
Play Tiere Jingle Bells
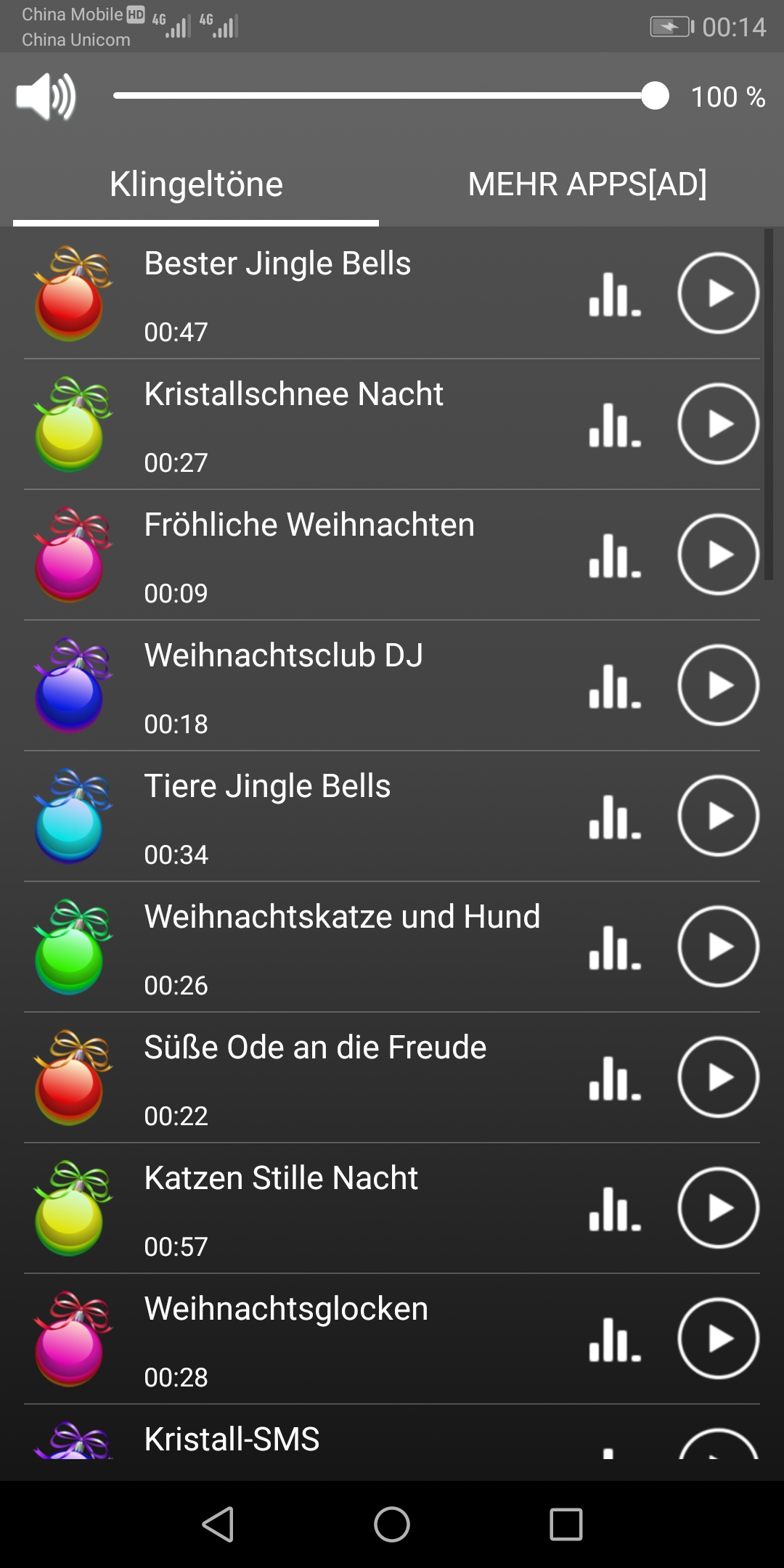[x=718, y=816]
